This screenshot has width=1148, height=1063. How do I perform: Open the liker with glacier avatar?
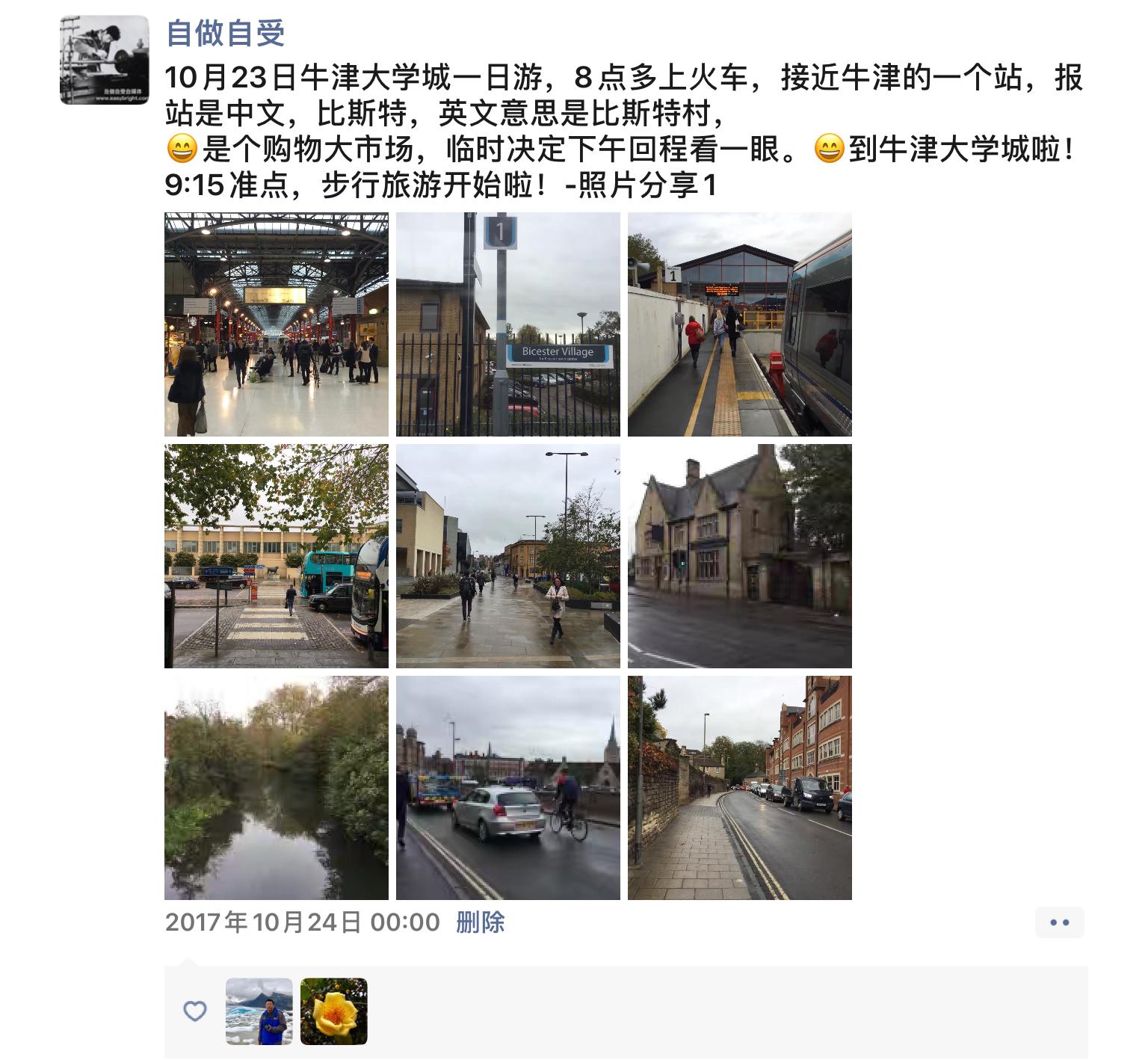pyautogui.click(x=259, y=1011)
